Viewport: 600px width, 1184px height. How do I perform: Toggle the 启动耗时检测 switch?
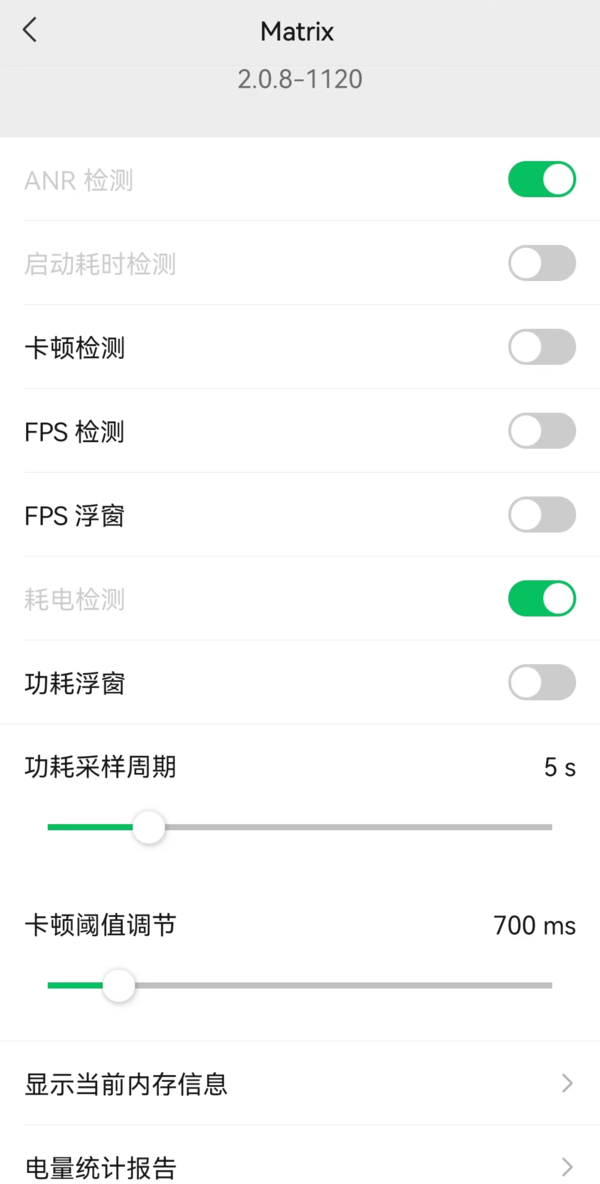542,264
